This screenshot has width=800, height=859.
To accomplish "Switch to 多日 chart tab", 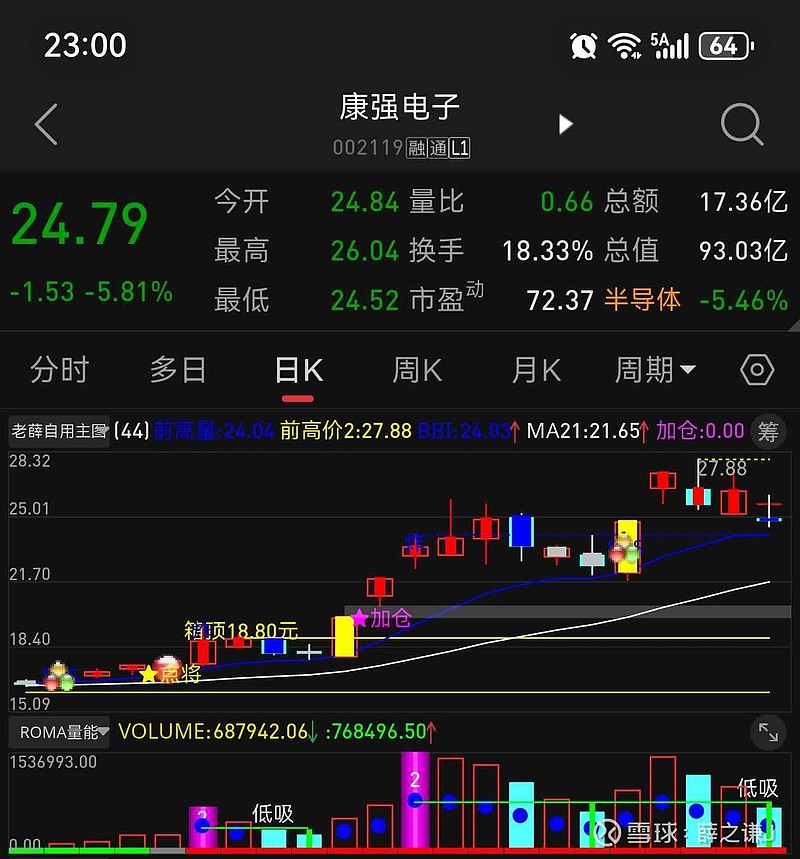I will tap(178, 370).
